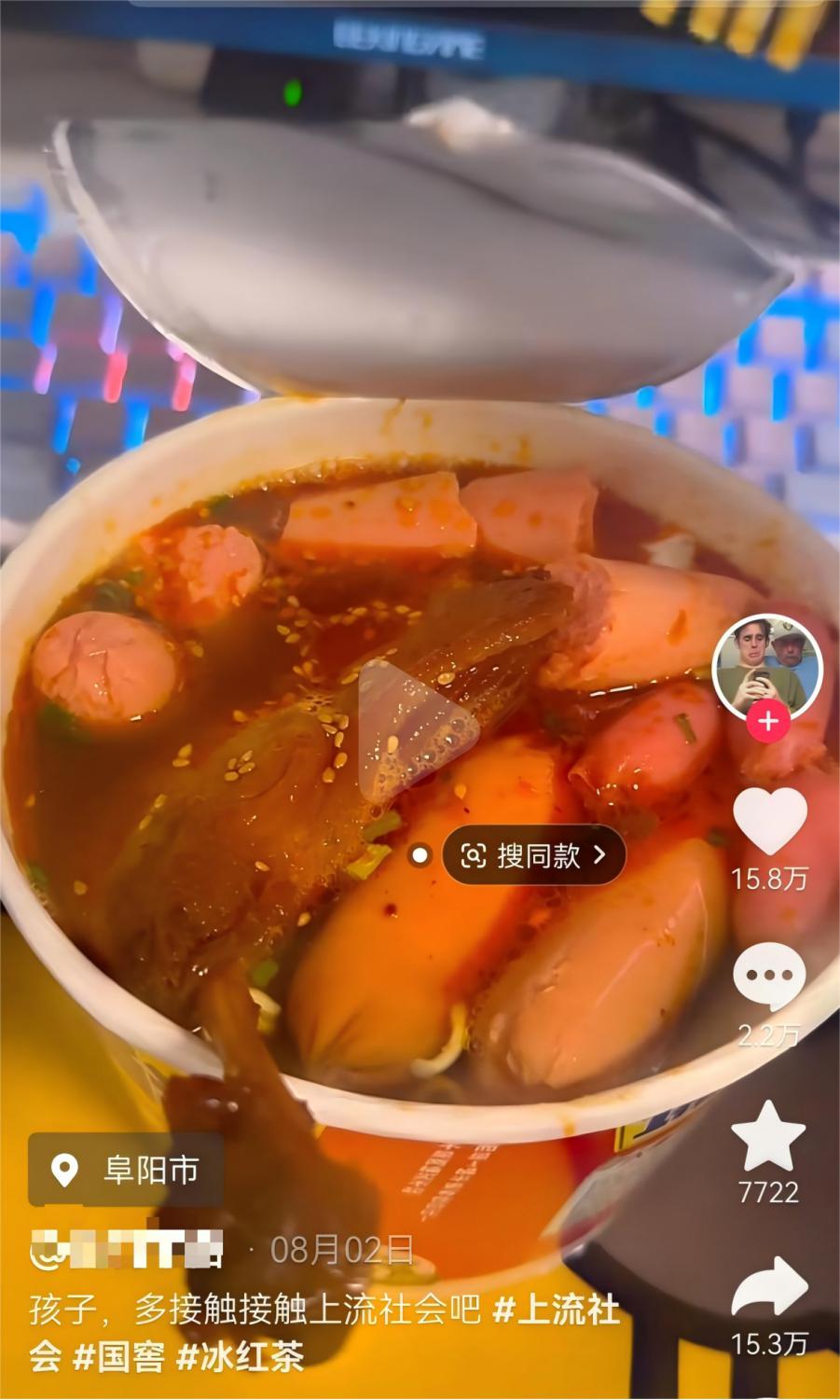Add video to favorites
This screenshot has width=840, height=1400.
point(768,1136)
